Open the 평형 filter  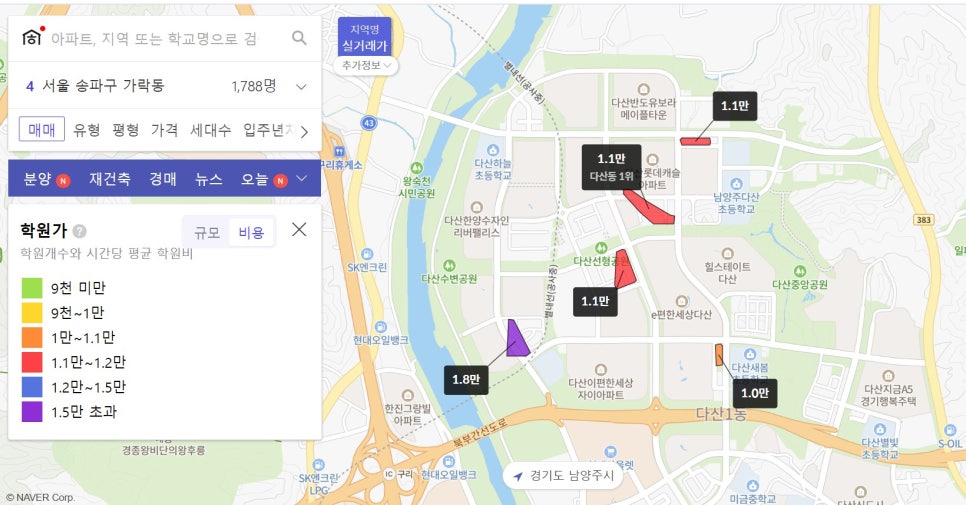tap(126, 130)
